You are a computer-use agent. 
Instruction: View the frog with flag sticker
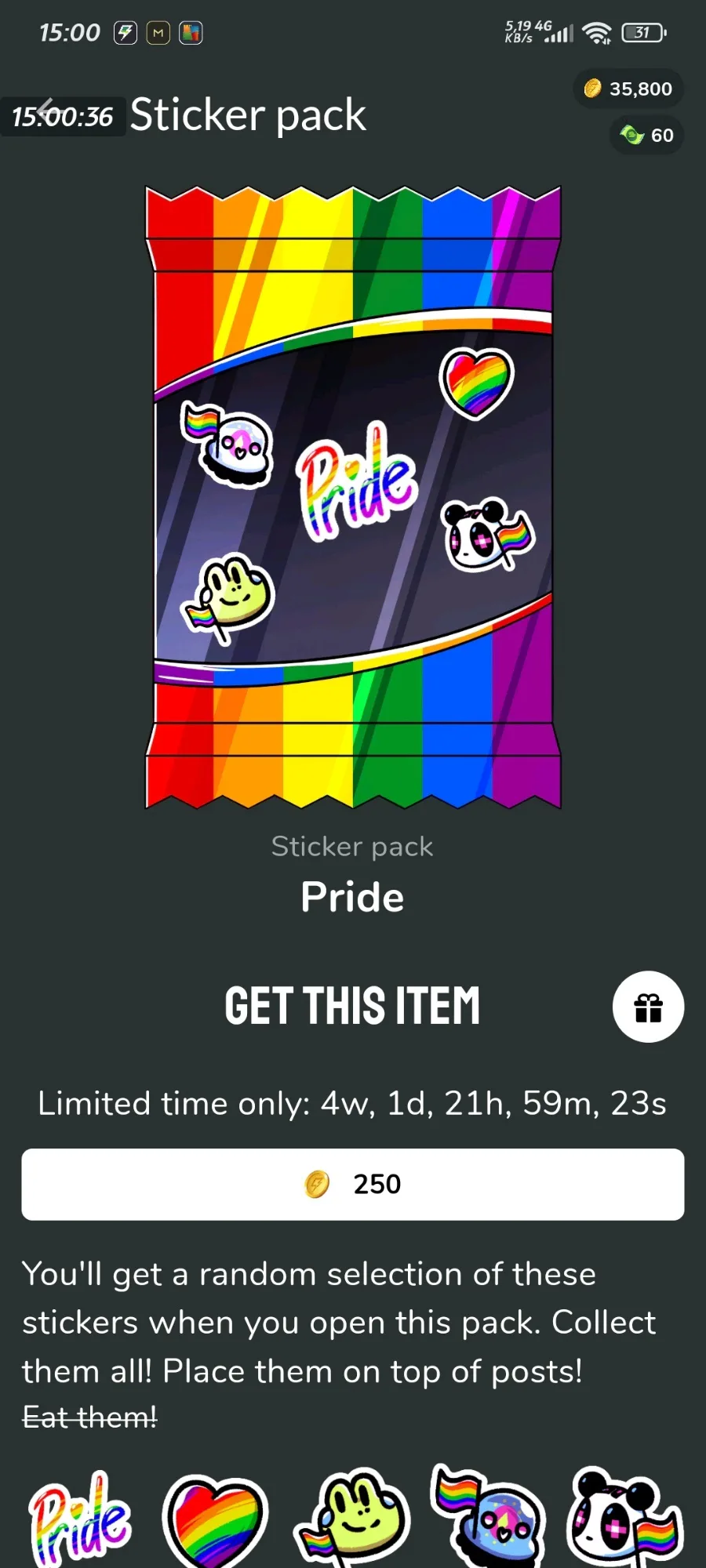pos(351,1518)
